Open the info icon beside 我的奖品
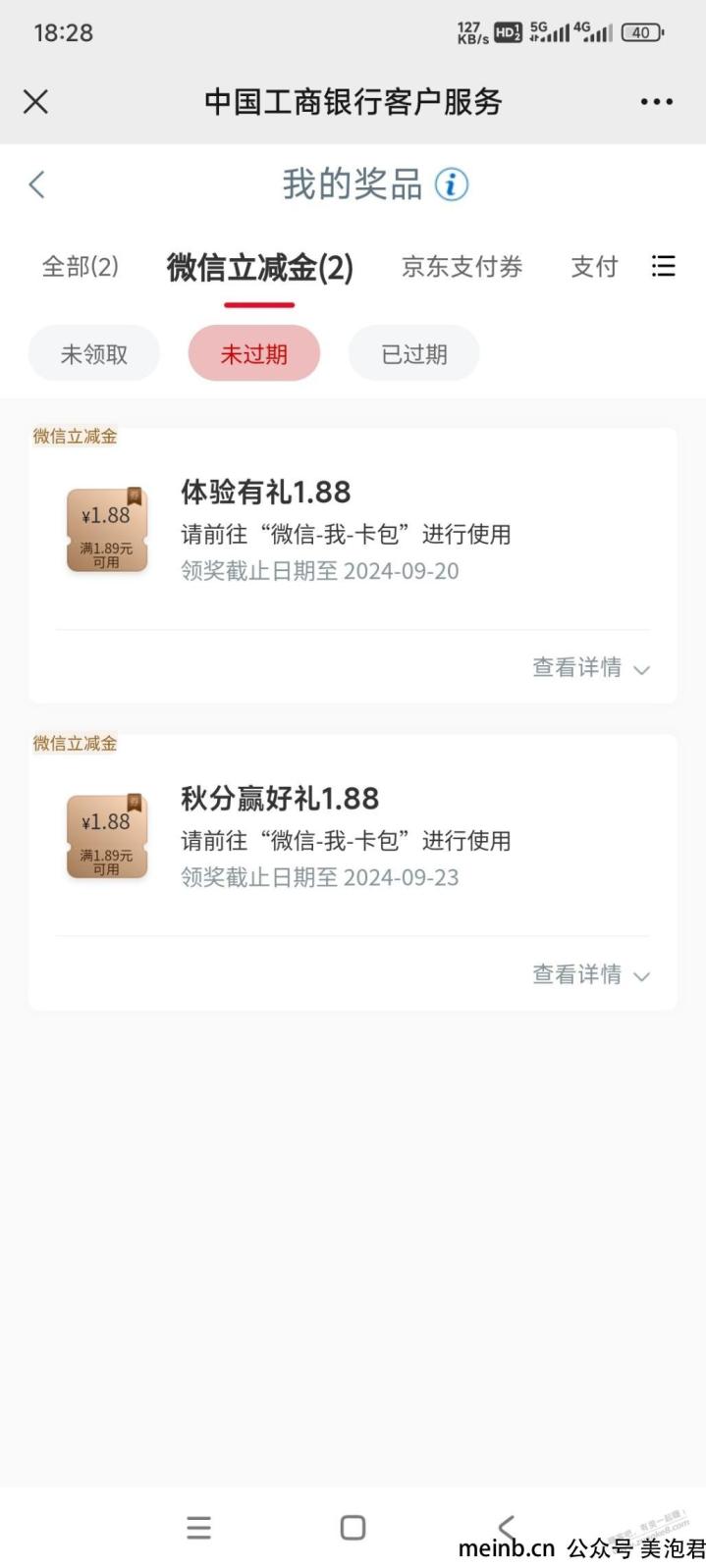The height and width of the screenshot is (1568, 706). coord(452,184)
